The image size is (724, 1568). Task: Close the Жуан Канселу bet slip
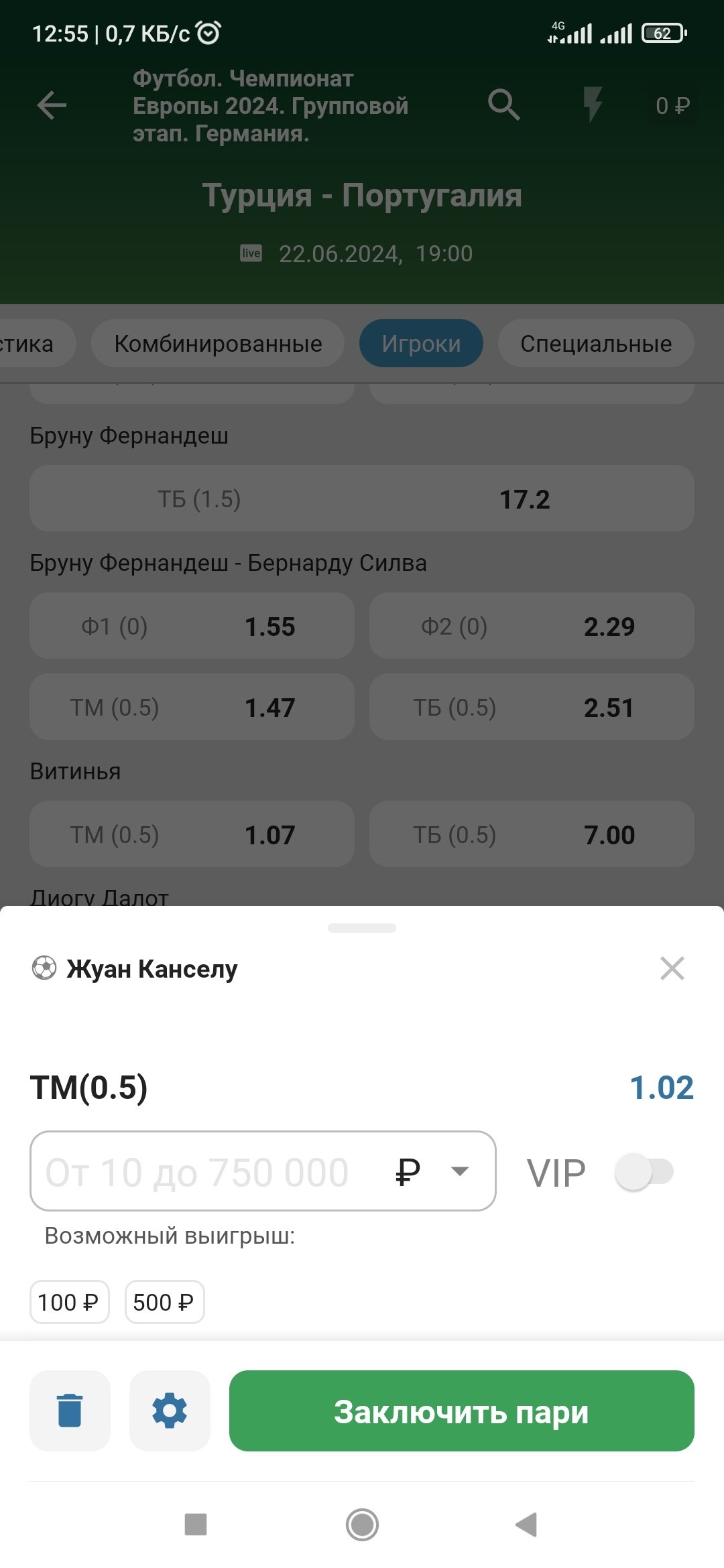[672, 968]
